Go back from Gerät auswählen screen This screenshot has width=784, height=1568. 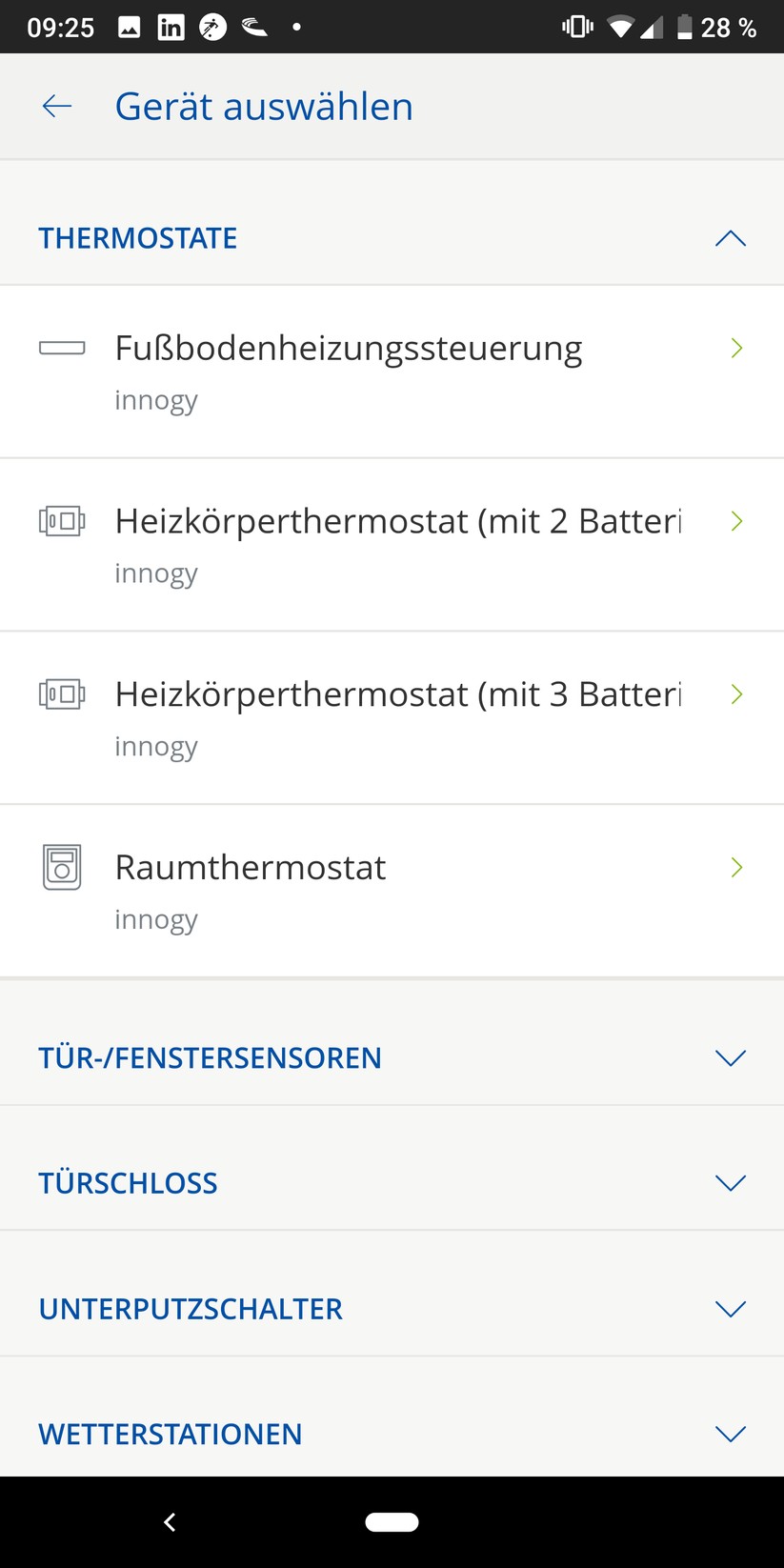(57, 107)
